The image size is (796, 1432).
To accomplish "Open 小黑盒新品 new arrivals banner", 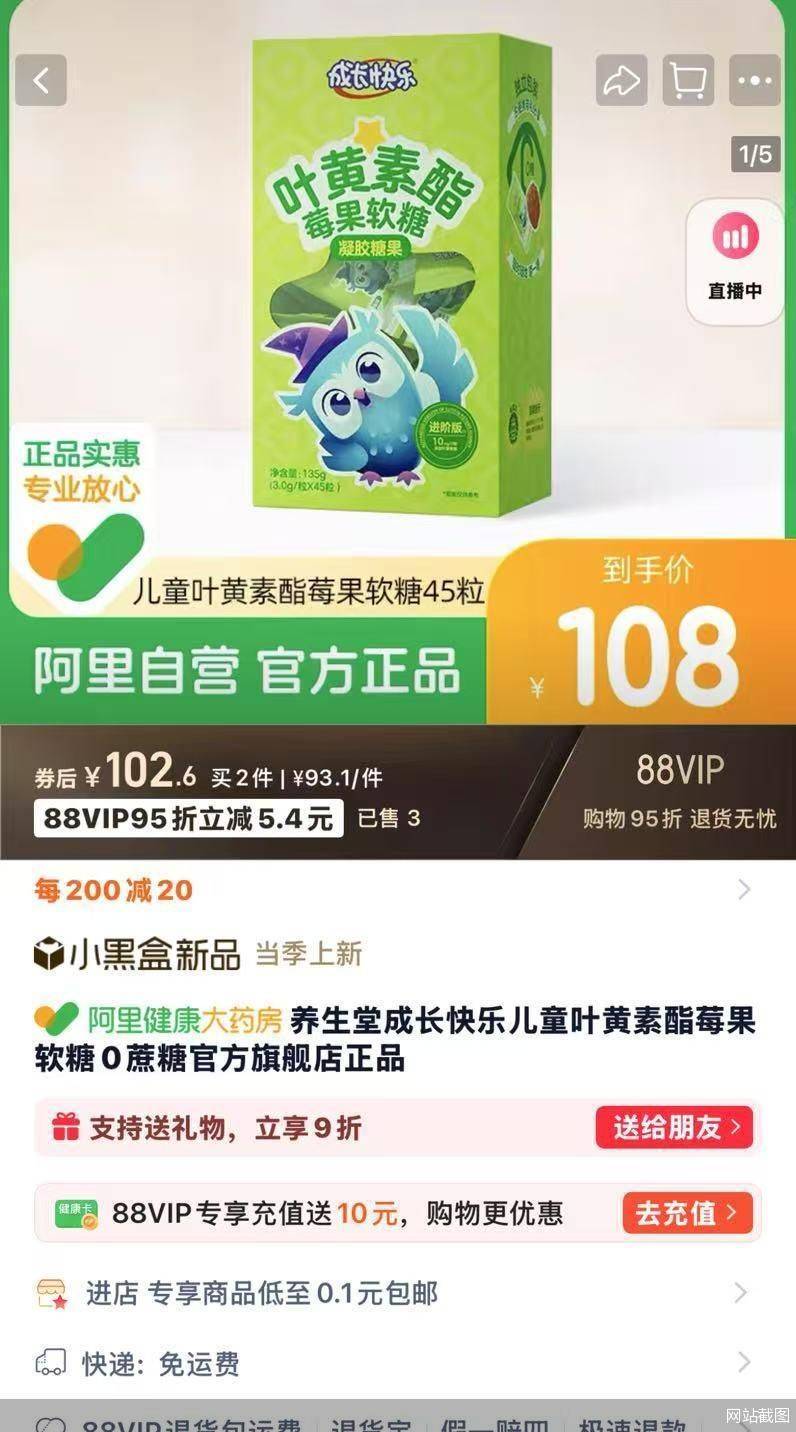I will click(x=200, y=954).
